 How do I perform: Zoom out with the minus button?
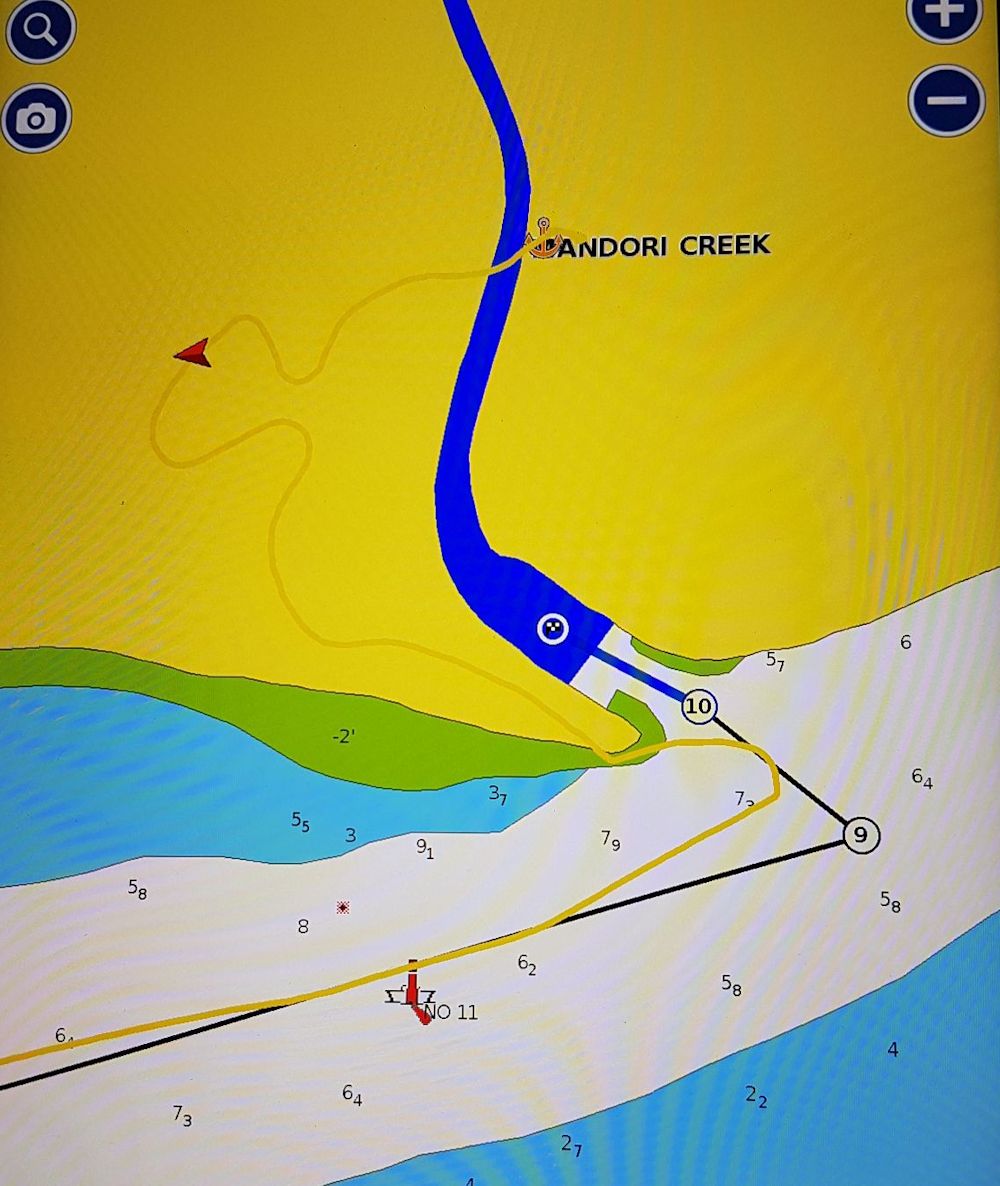point(946,100)
